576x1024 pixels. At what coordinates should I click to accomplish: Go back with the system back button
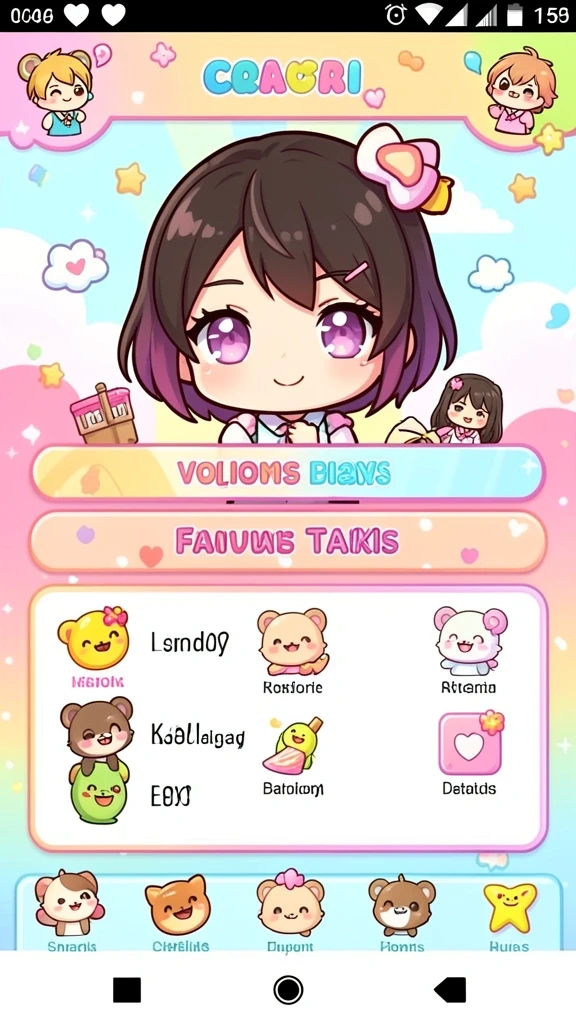point(450,990)
